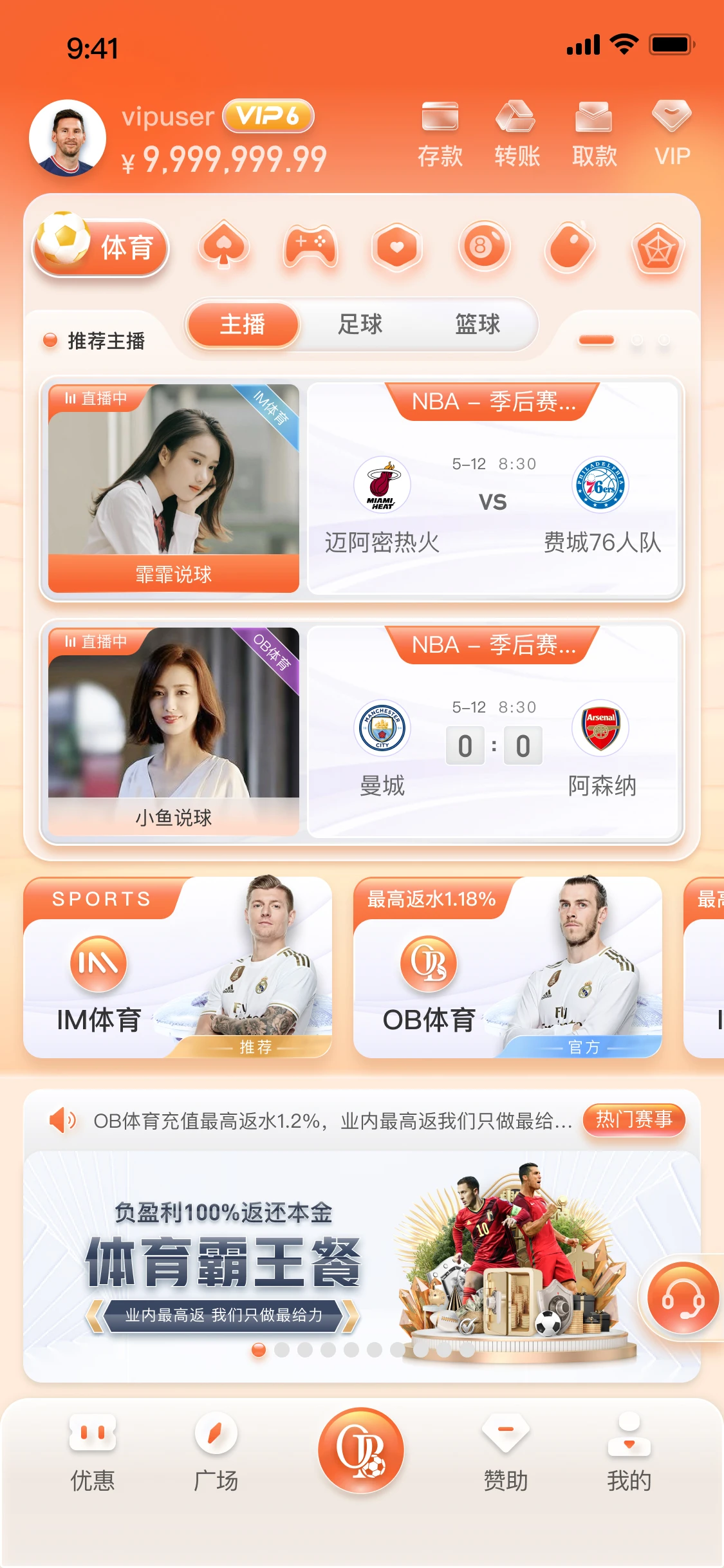Tap the user avatar picture
Screen dimensions: 724x1568
coord(68,138)
